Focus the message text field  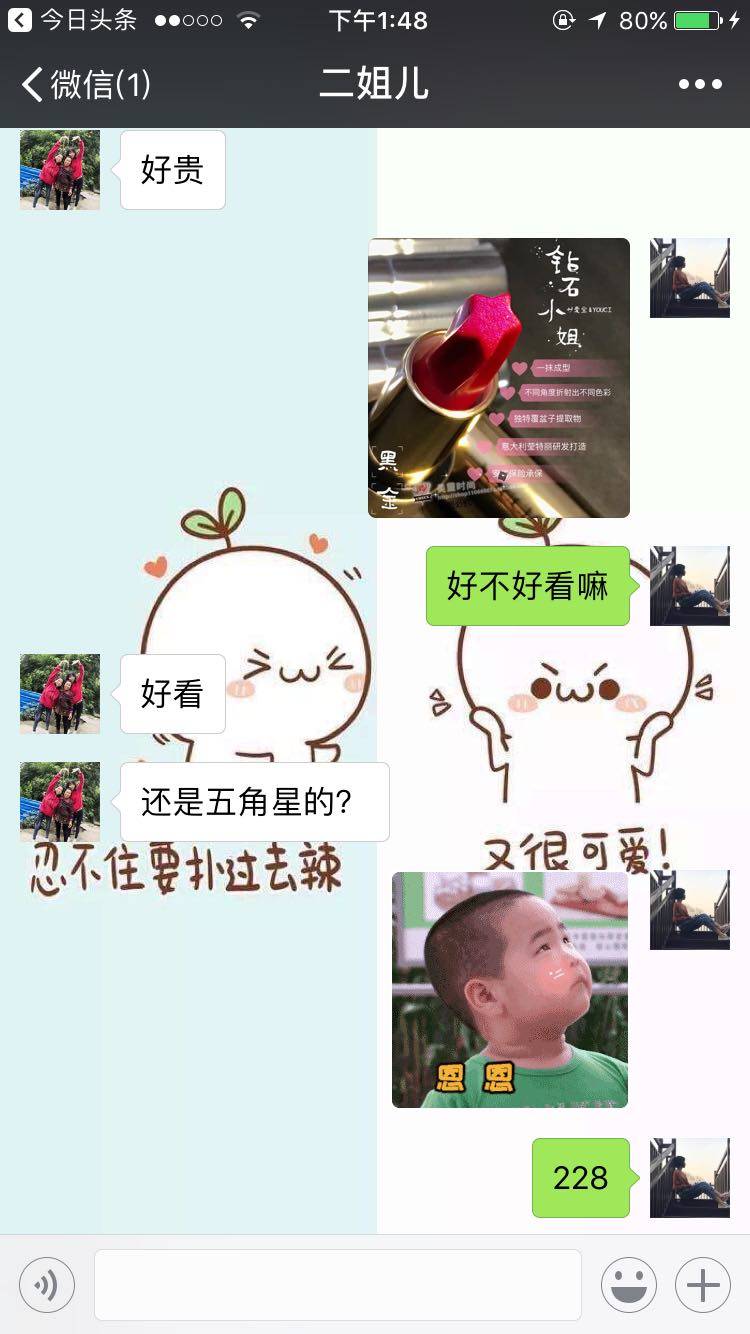(x=337, y=1285)
